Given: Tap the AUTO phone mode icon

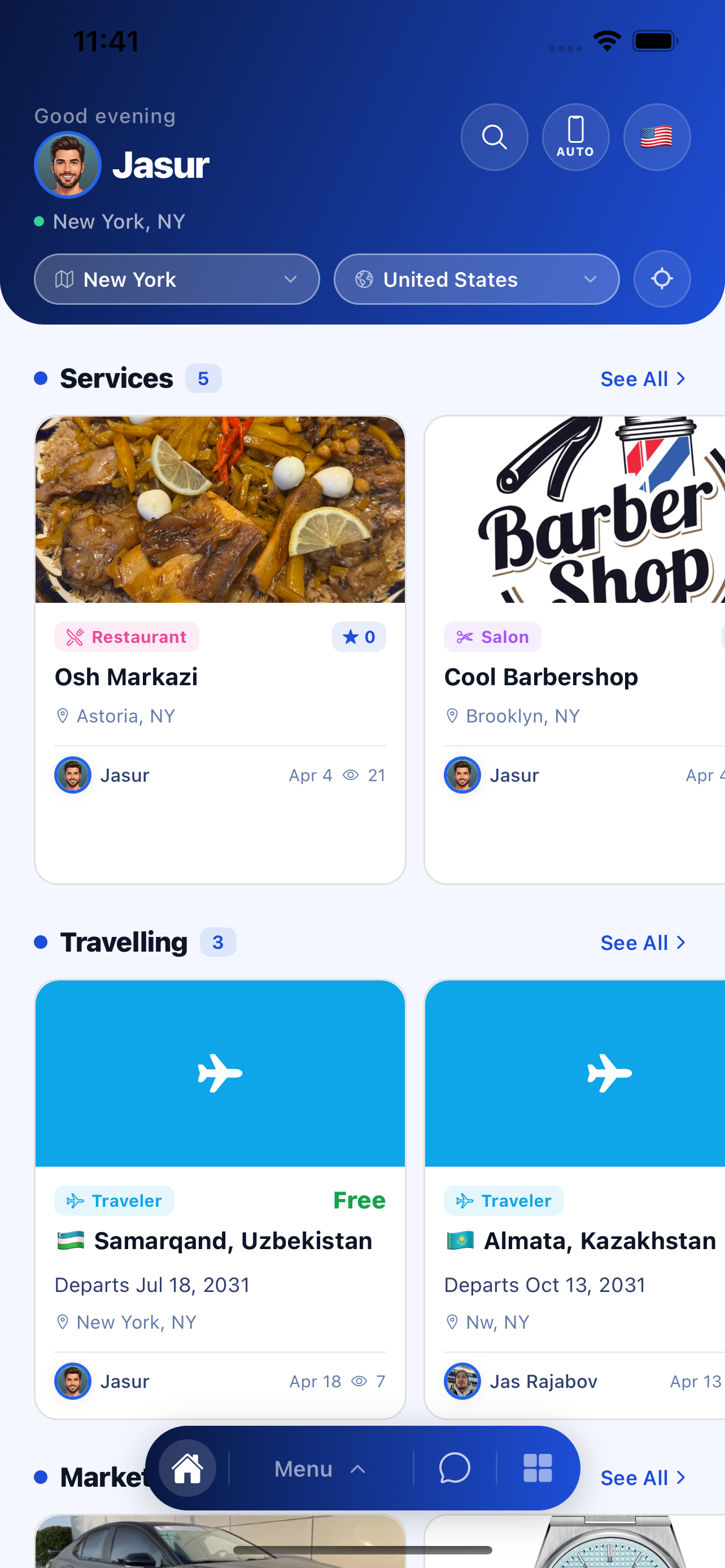Looking at the screenshot, I should click(575, 137).
